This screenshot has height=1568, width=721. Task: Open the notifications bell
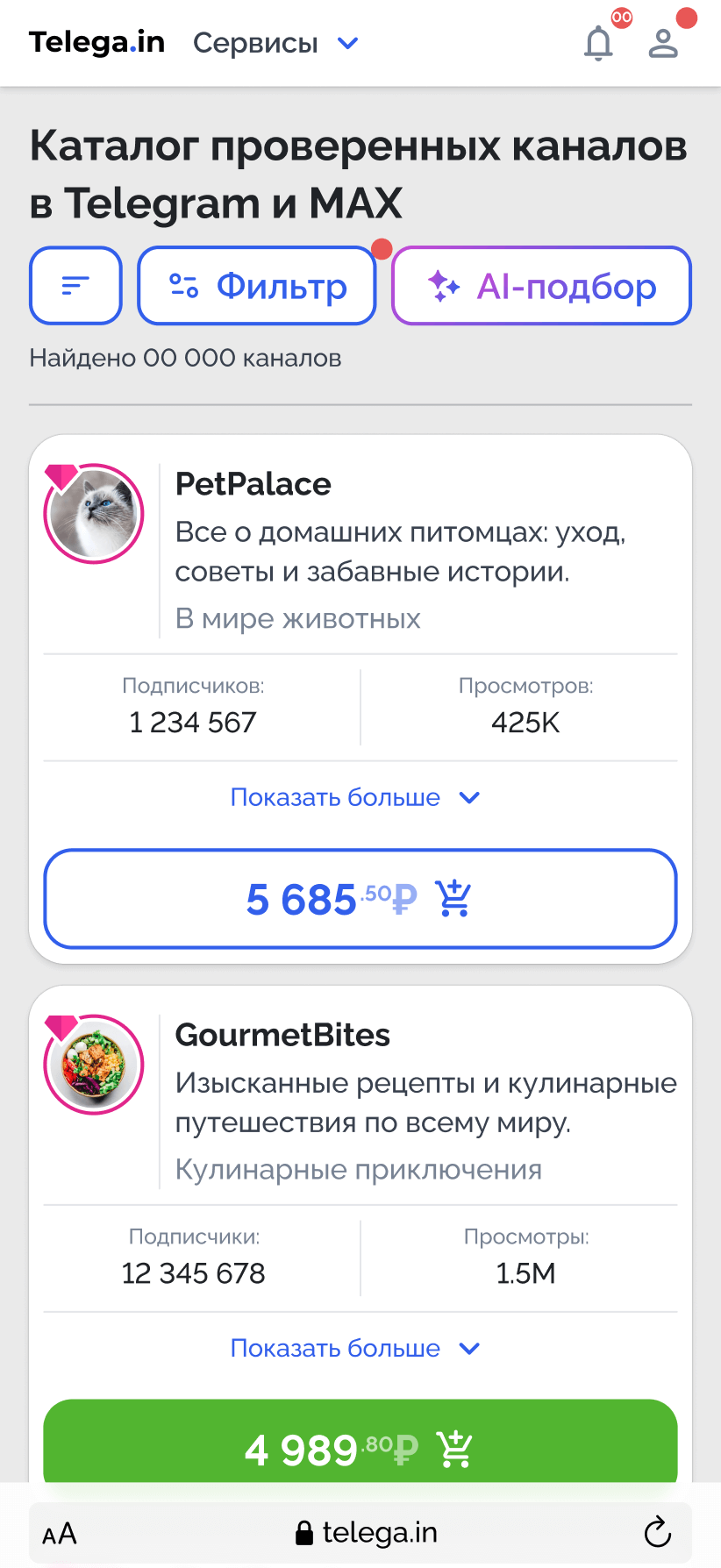(598, 43)
